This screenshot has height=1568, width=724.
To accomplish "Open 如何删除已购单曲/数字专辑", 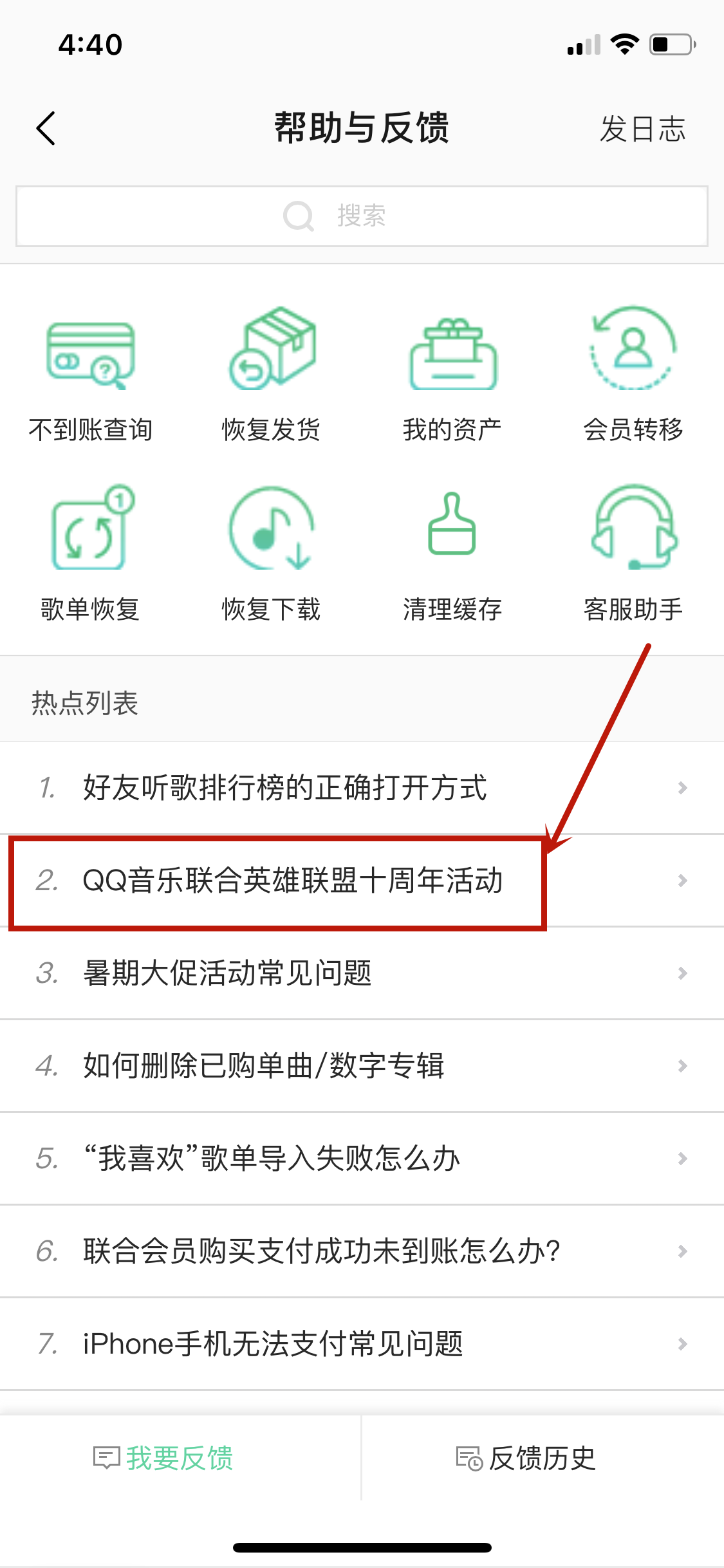I will tap(362, 1066).
